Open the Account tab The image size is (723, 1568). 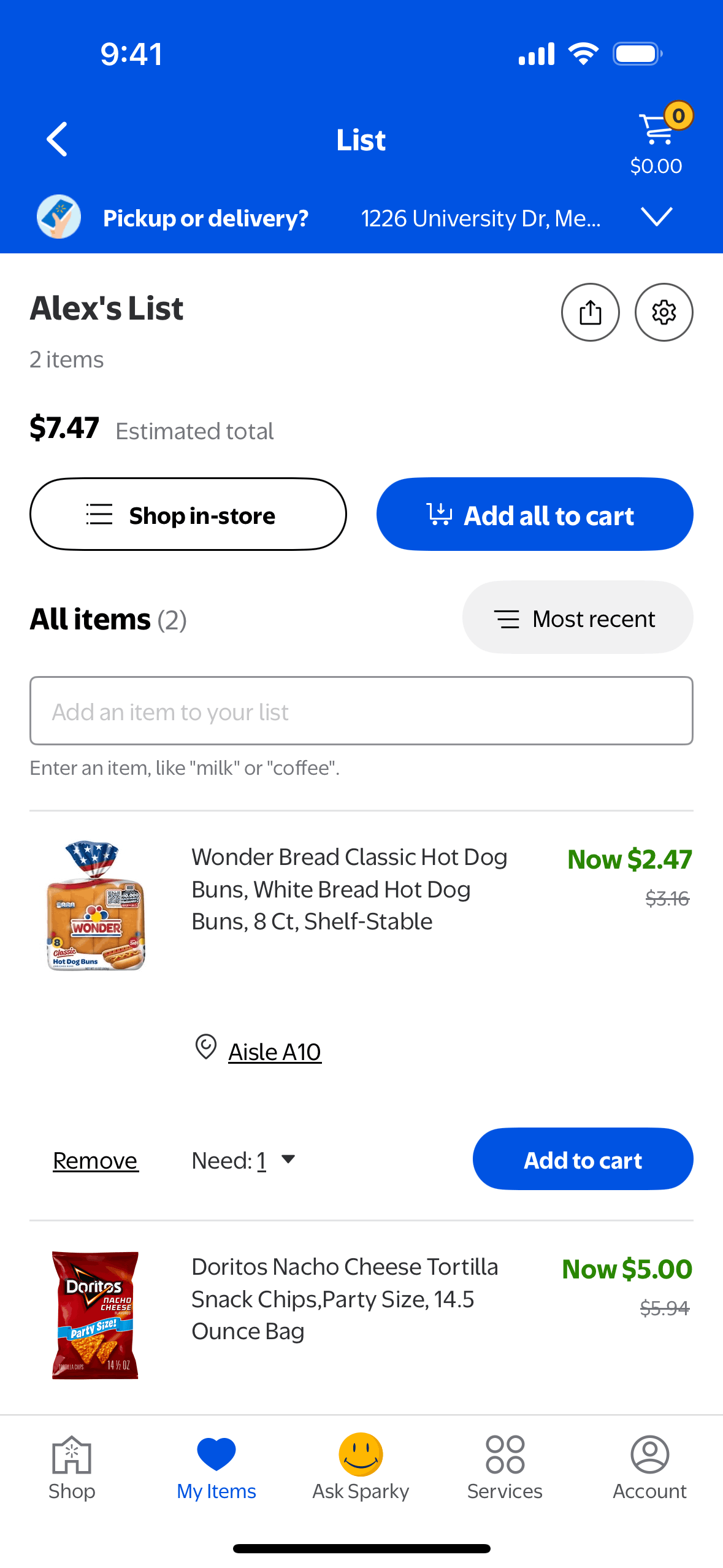pyautogui.click(x=649, y=1467)
